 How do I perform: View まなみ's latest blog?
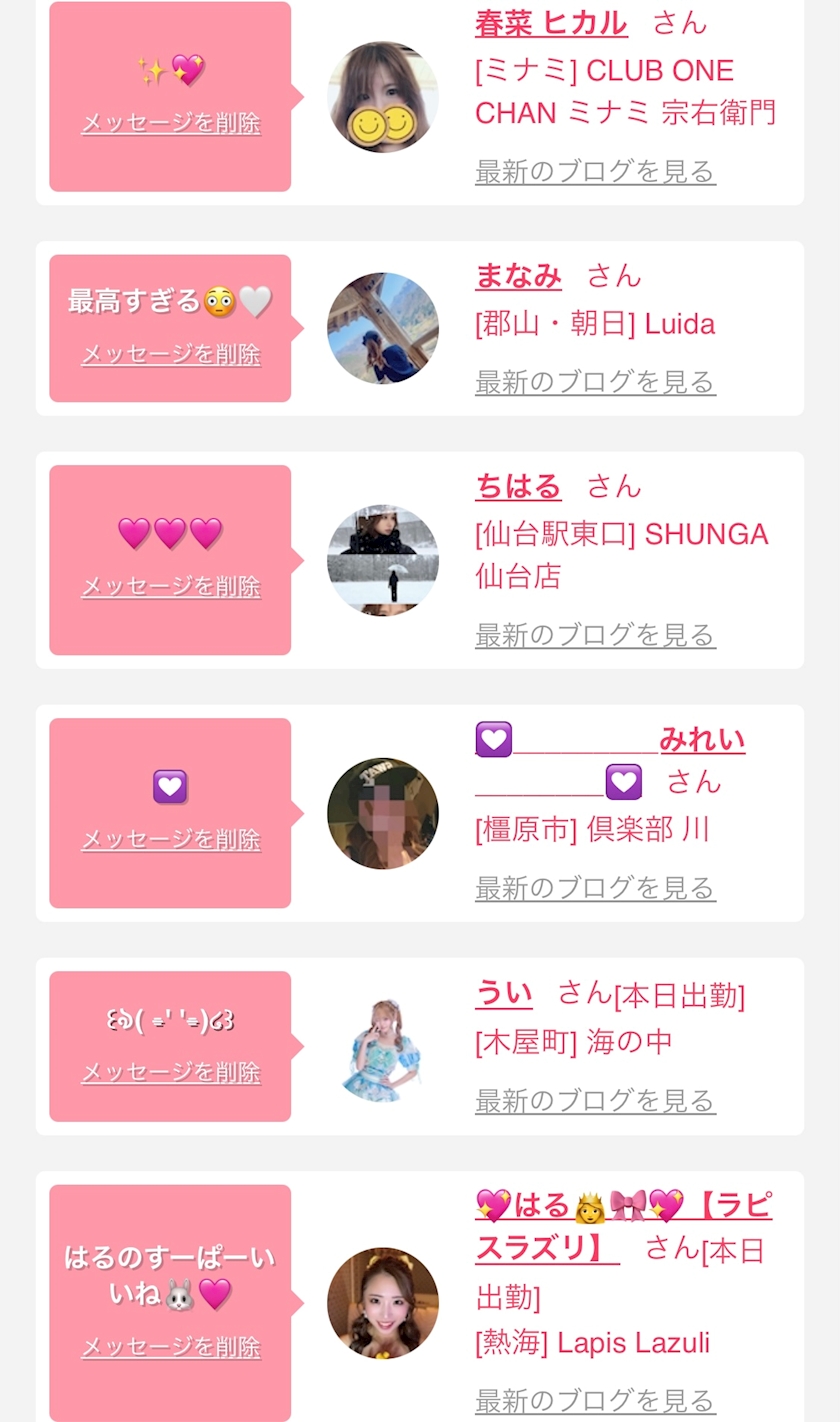[595, 382]
